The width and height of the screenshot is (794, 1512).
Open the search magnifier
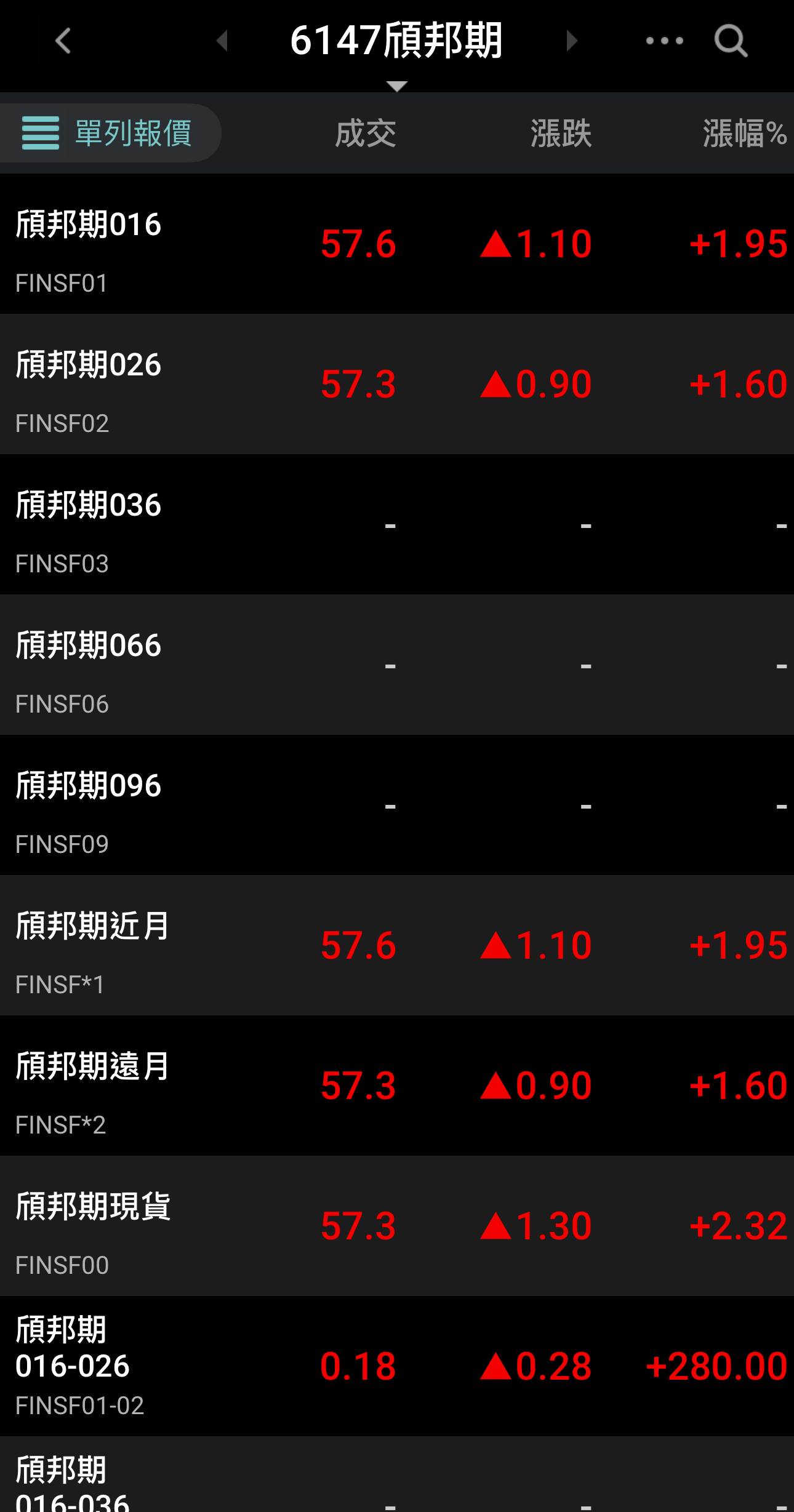[x=731, y=41]
